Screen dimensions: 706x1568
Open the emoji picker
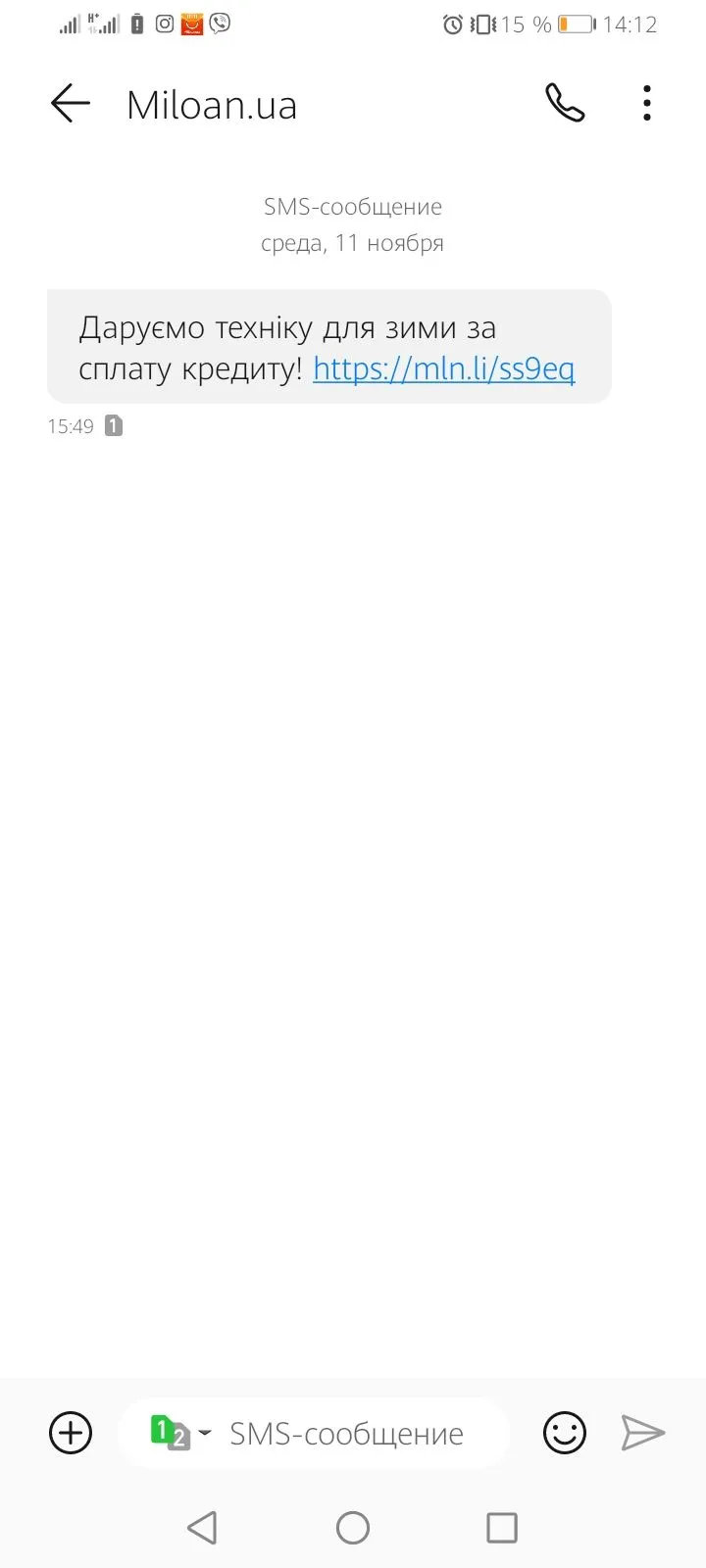(565, 1434)
